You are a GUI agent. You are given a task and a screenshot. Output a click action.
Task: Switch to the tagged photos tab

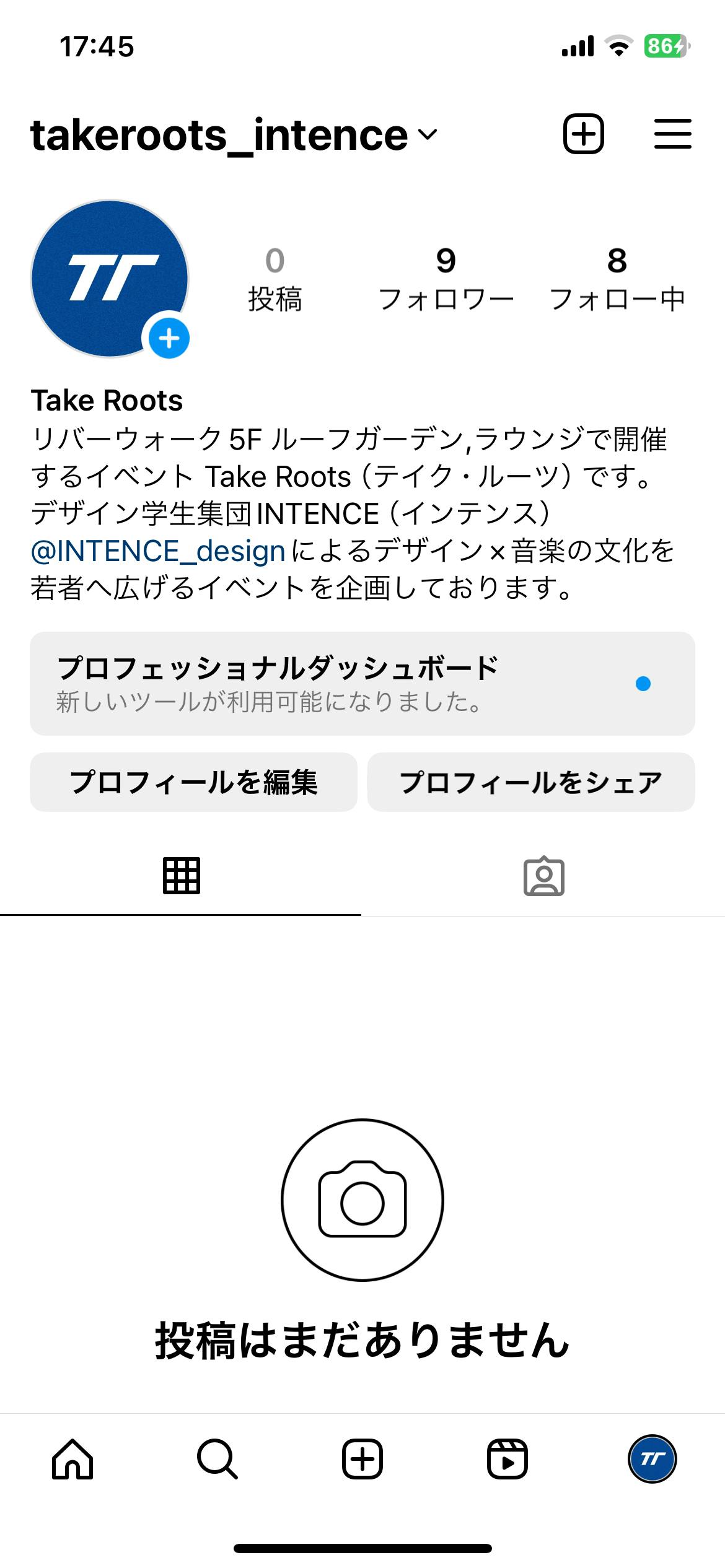coord(543,876)
